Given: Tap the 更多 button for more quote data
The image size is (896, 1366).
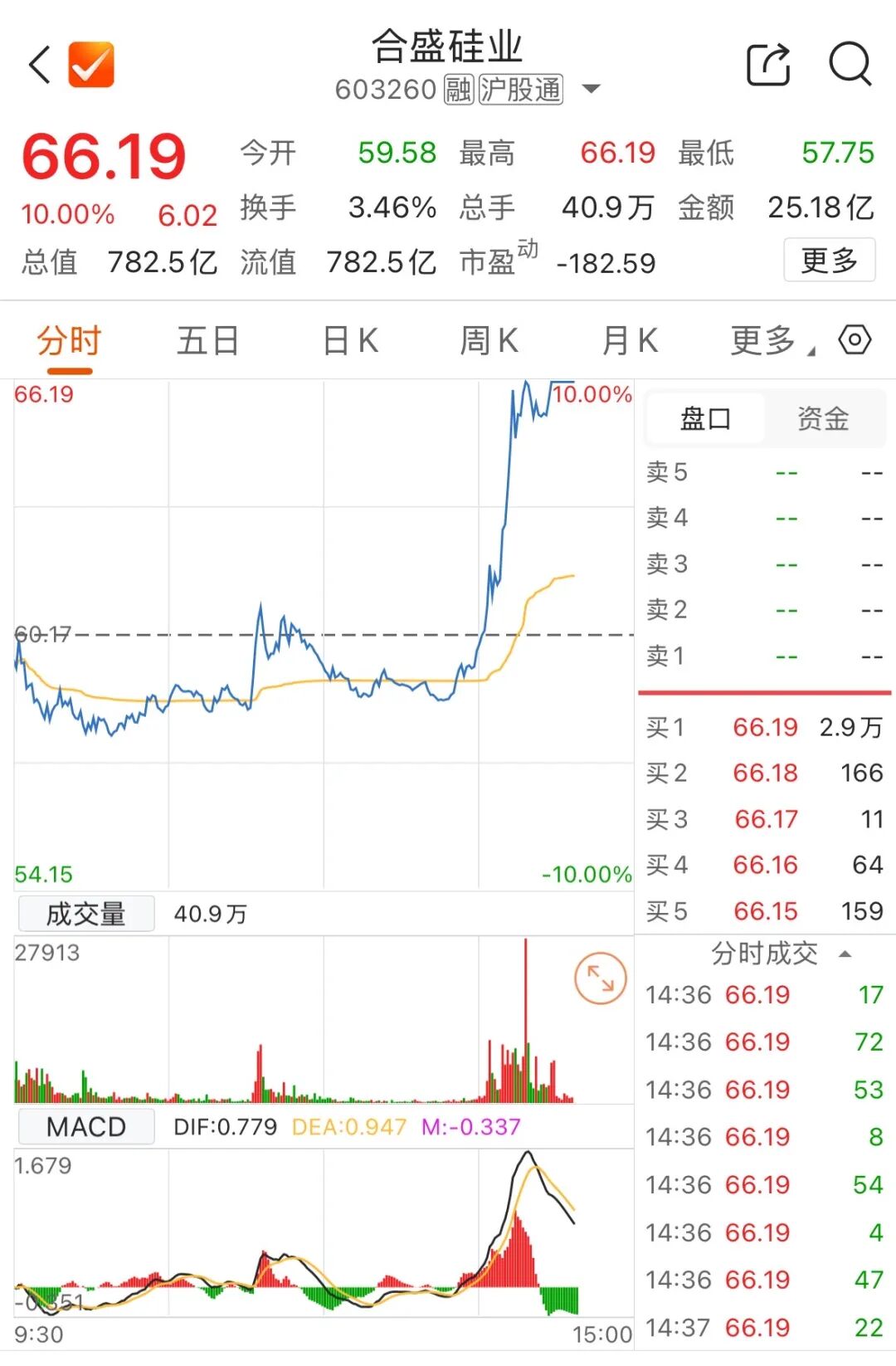Looking at the screenshot, I should coord(829,261).
